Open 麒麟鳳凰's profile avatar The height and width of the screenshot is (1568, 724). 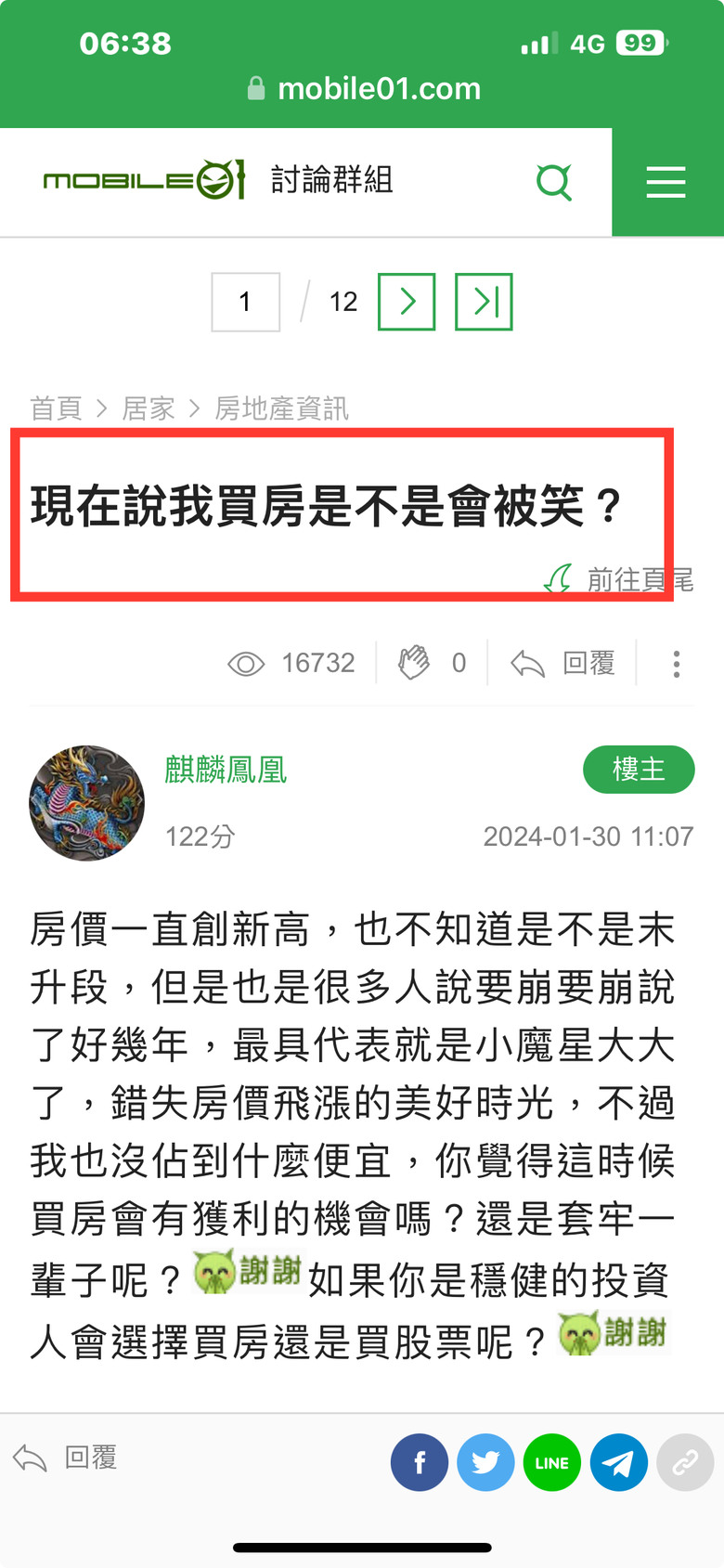click(x=87, y=803)
